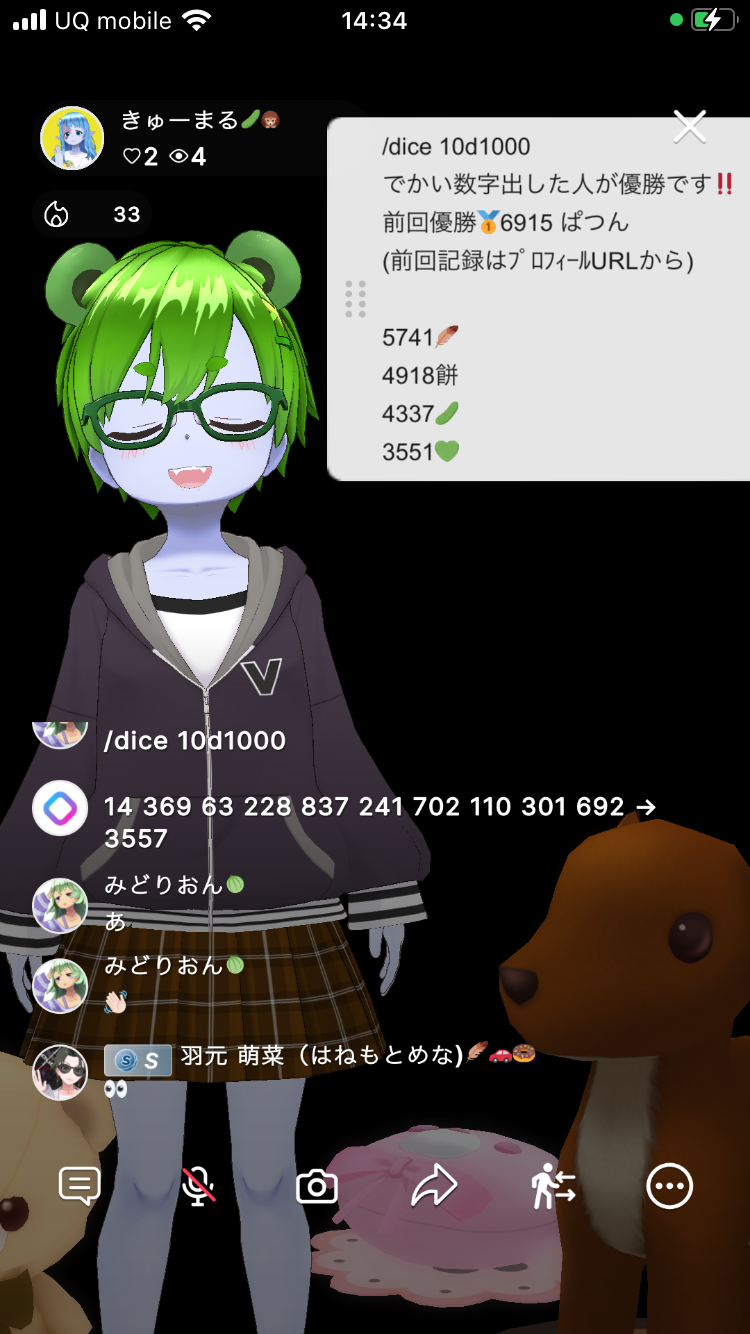Take a photo with camera icon
The width and height of the screenshot is (750, 1334).
click(317, 1187)
